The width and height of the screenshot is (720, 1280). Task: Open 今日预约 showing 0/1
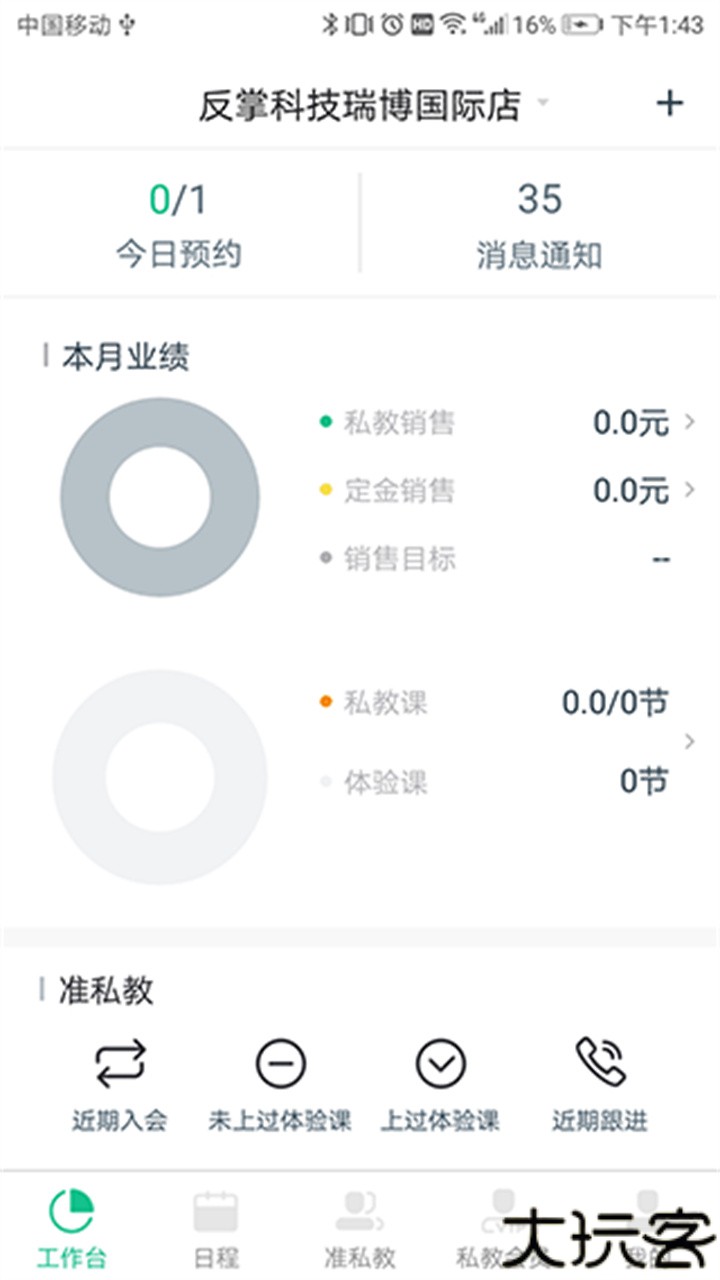(180, 222)
